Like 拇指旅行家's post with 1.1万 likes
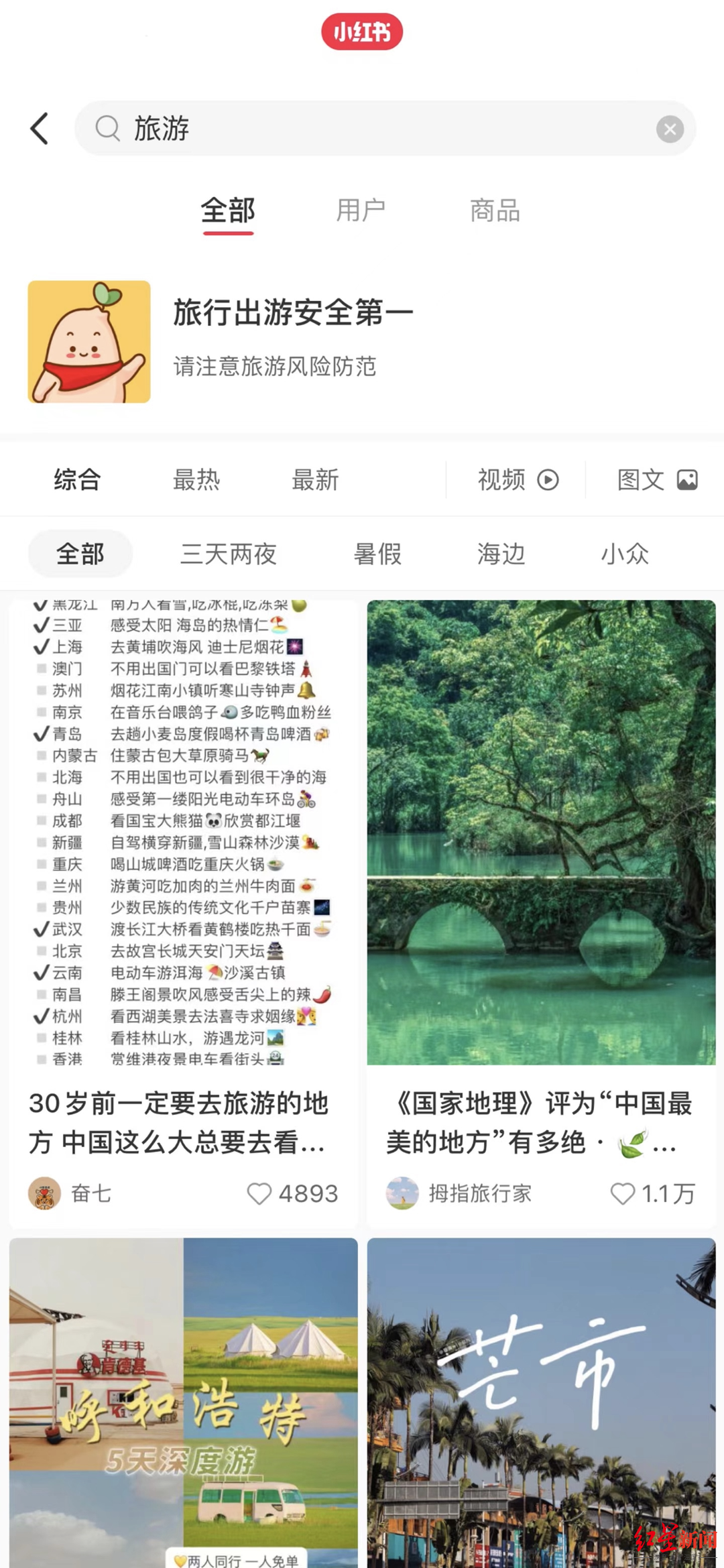This screenshot has height=1568, width=724. pos(622,1193)
